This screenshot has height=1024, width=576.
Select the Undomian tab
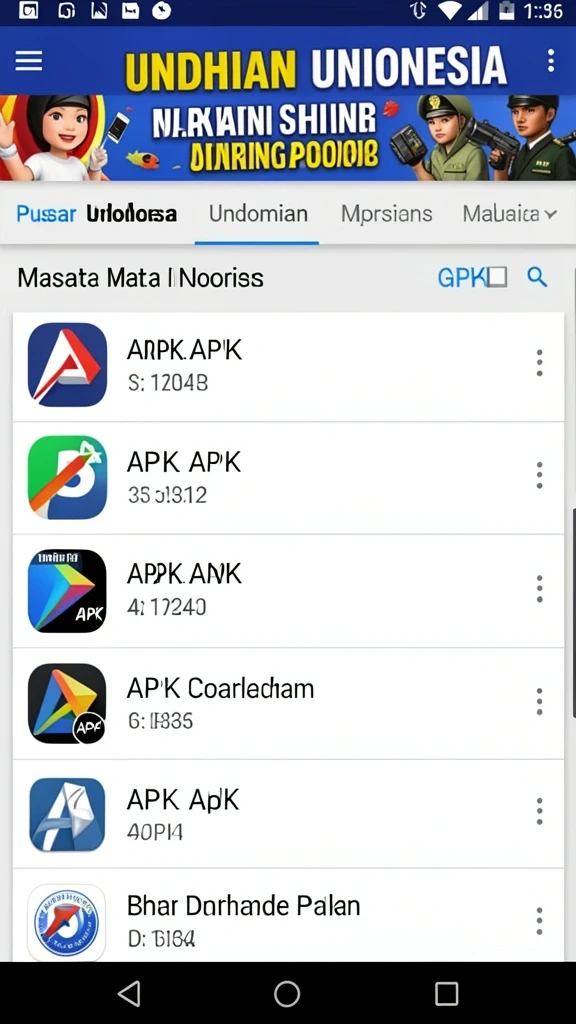coord(258,214)
